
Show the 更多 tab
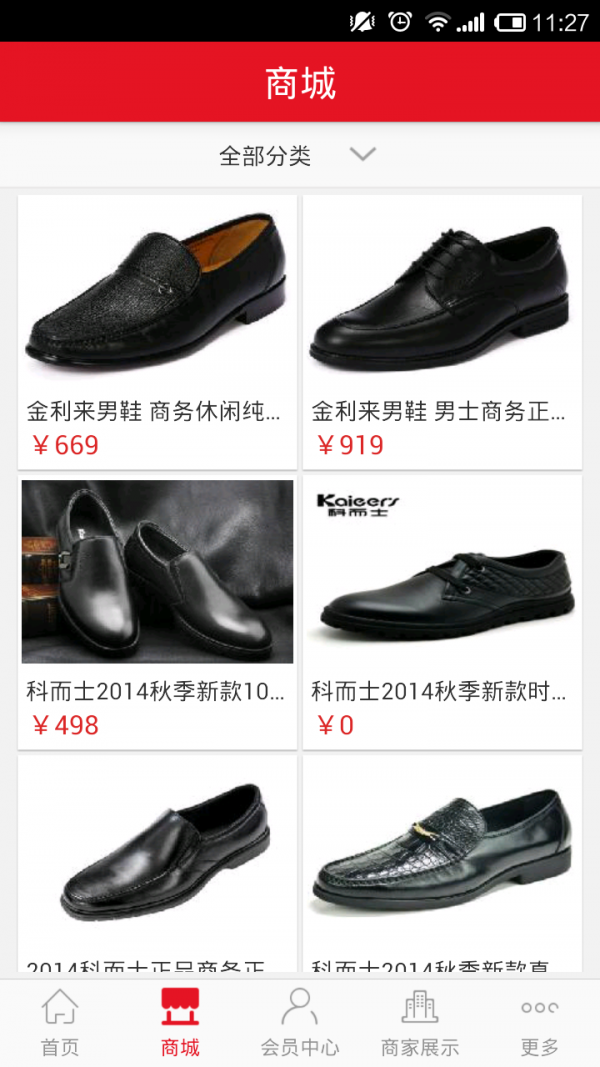tap(540, 1022)
